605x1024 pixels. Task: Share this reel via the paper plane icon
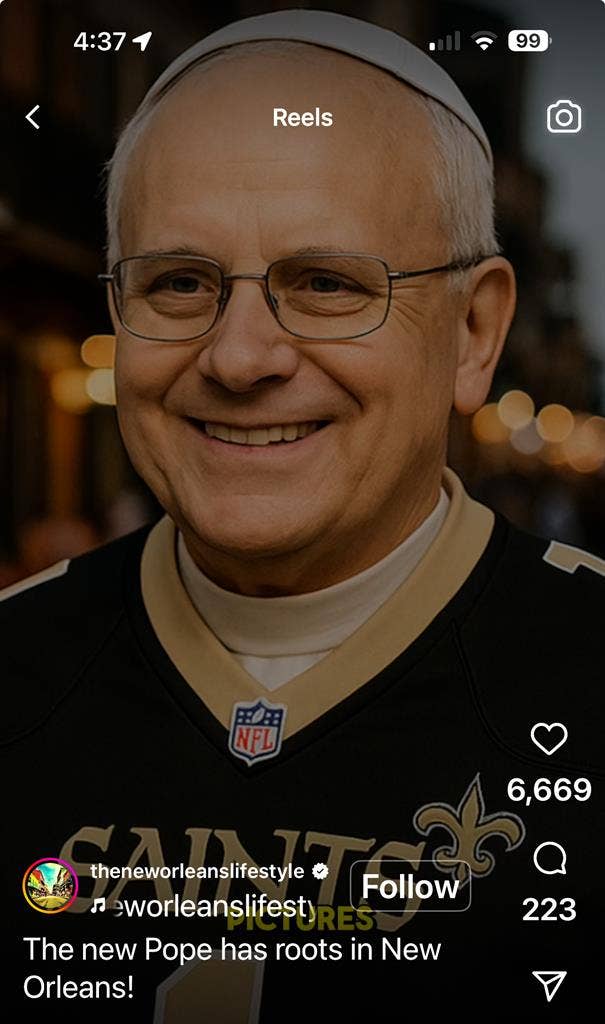pyautogui.click(x=549, y=985)
